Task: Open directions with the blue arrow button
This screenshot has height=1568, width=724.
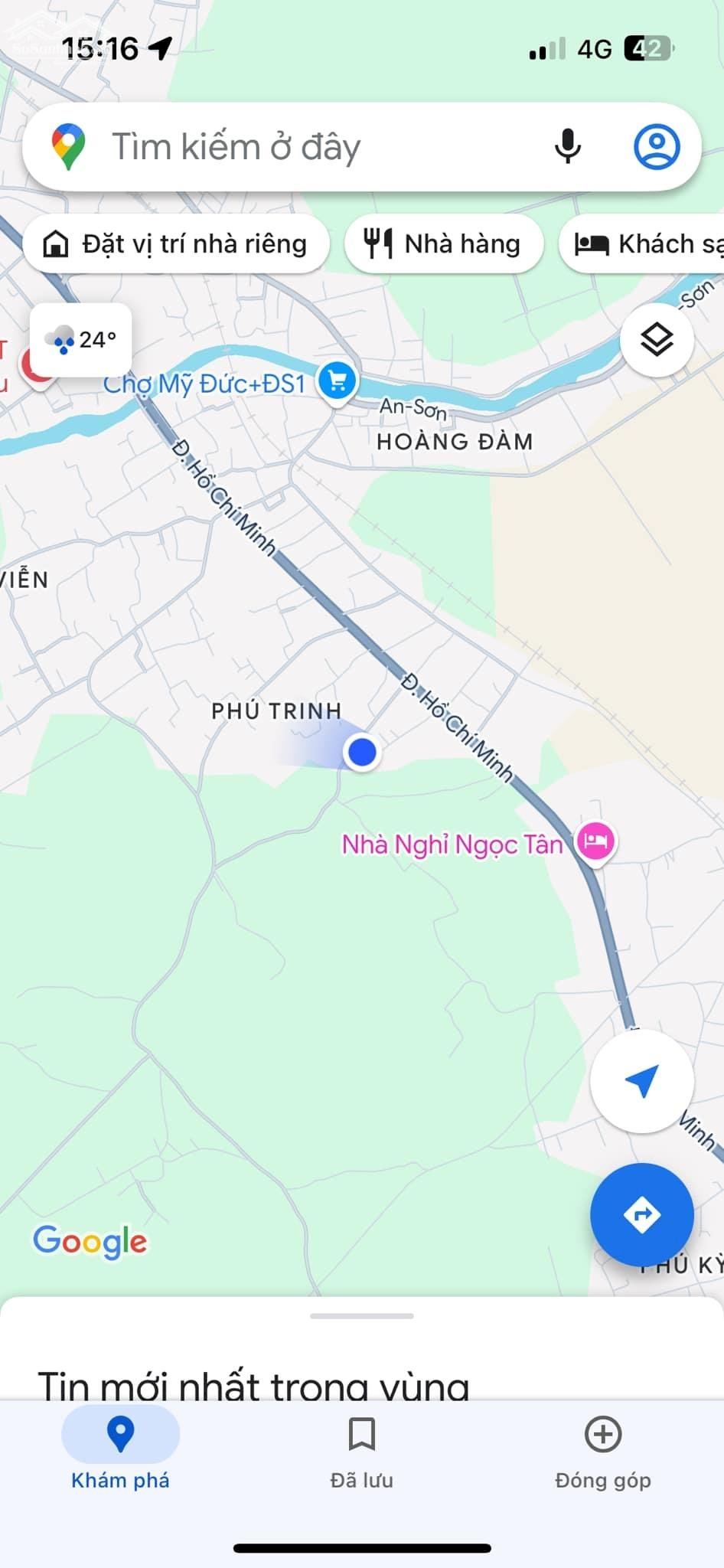Action: tap(641, 1214)
